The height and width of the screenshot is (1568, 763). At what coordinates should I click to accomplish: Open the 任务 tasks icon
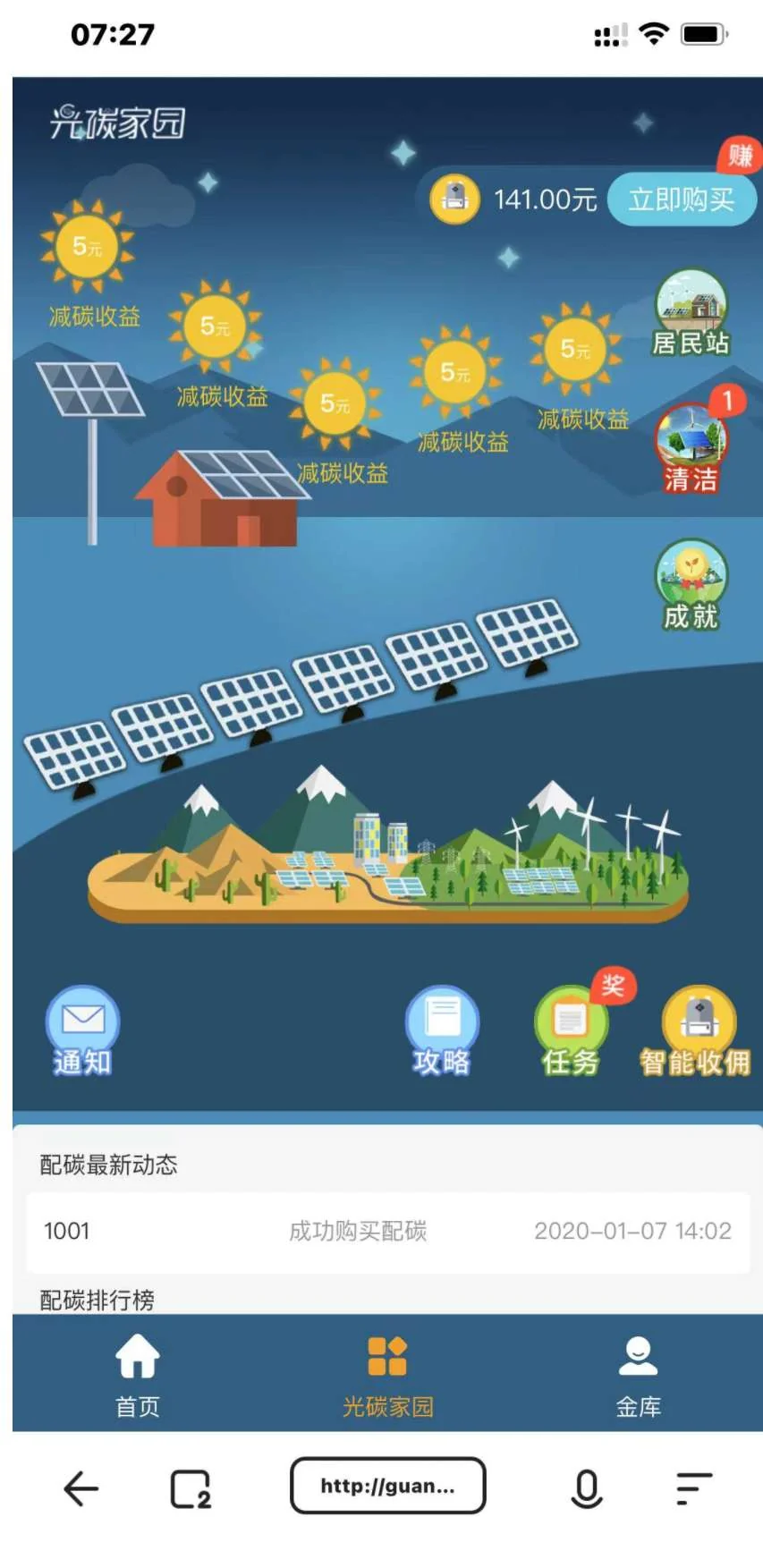pos(571,1029)
